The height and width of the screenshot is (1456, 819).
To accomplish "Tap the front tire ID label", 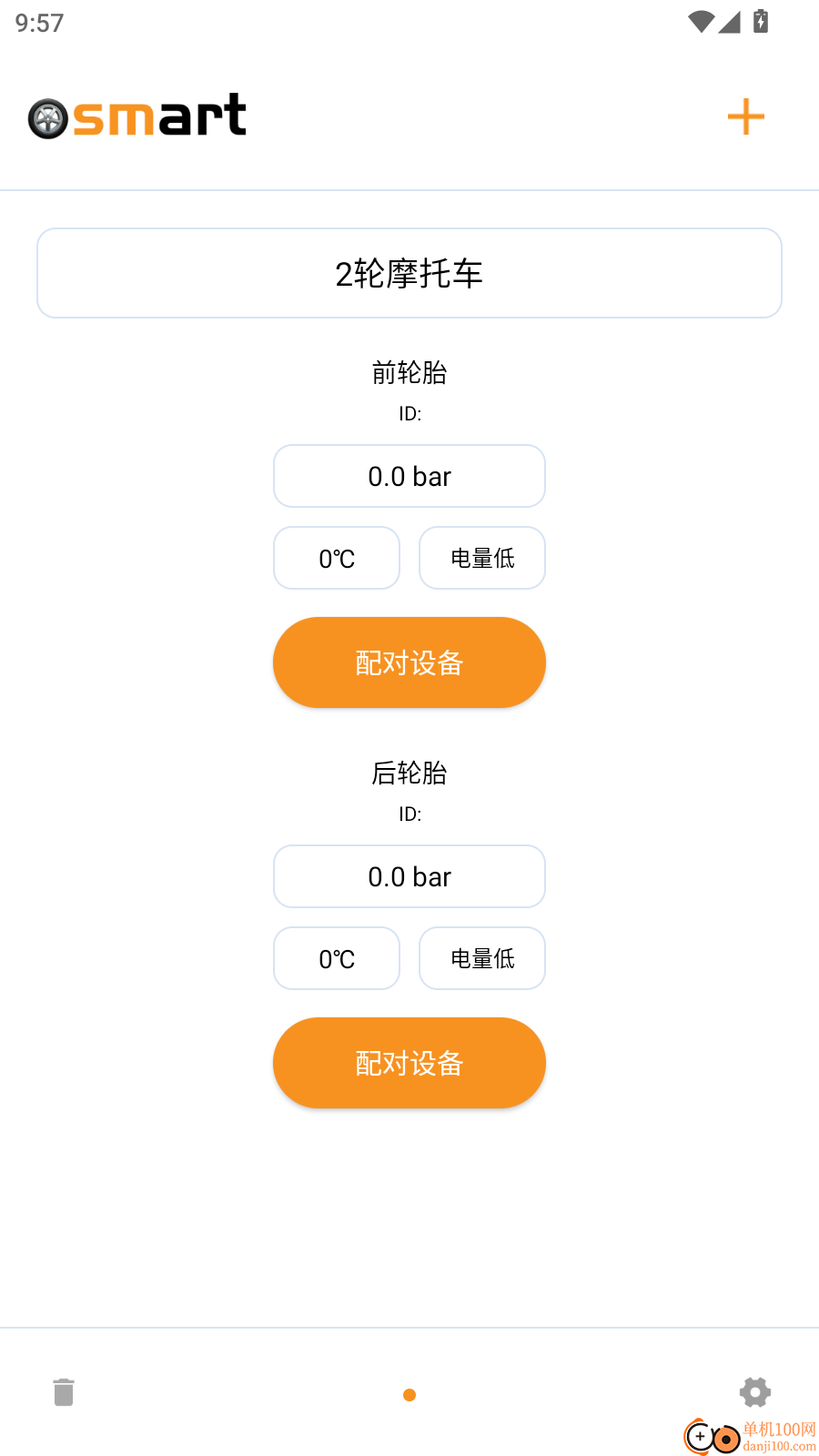I will click(x=409, y=412).
